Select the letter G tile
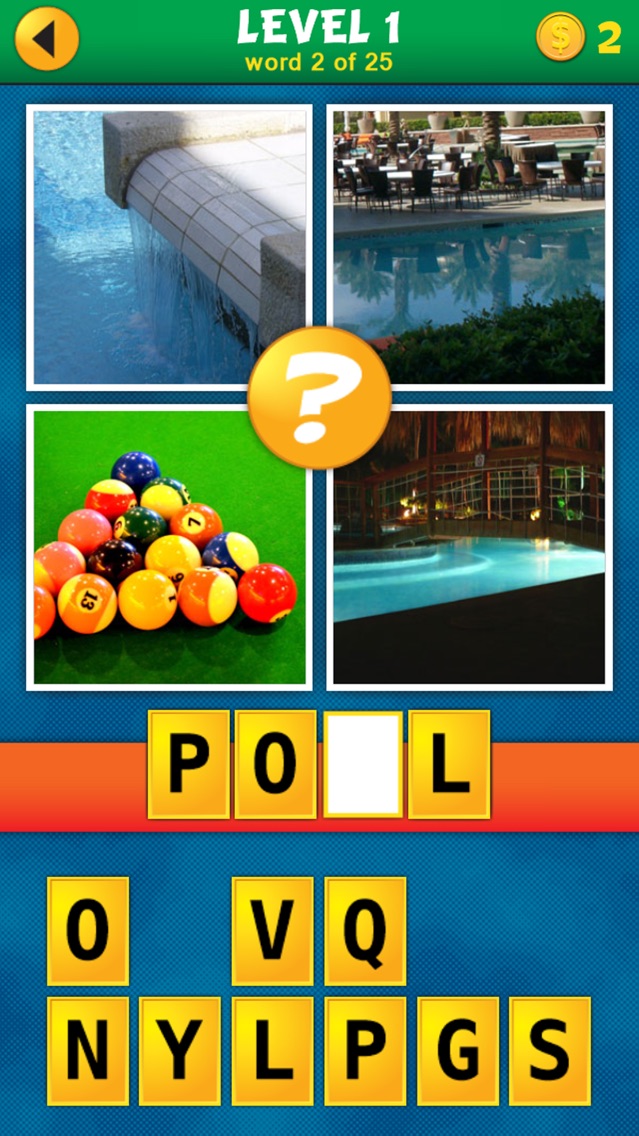Viewport: 639px width, 1136px height. coord(458,1051)
